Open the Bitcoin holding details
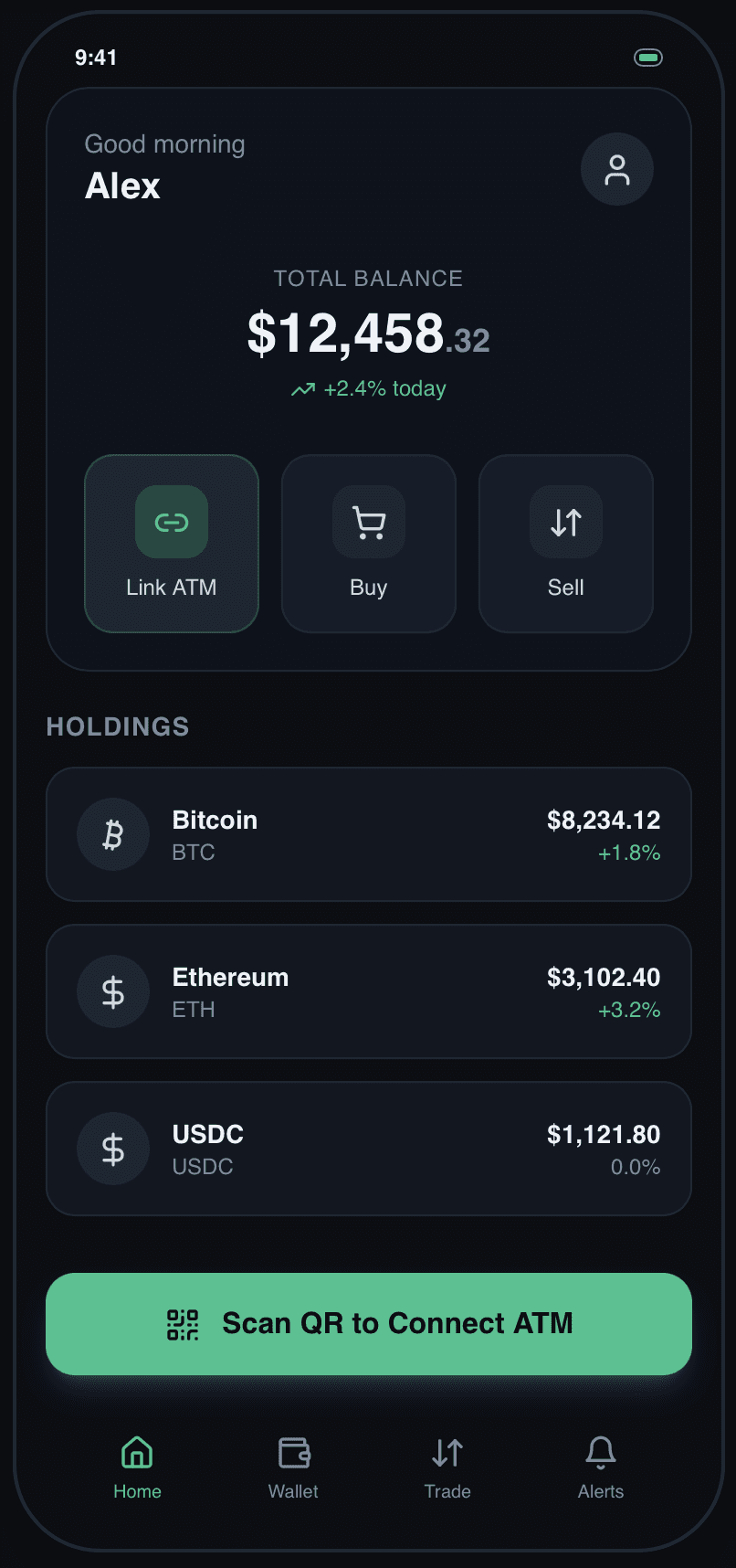The height and width of the screenshot is (1568, 736). click(369, 834)
